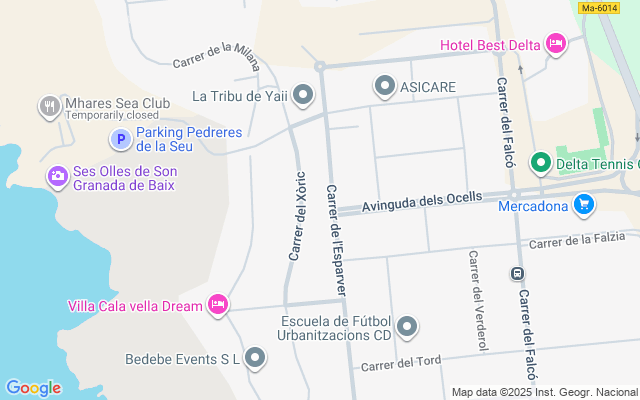Open the Google logo link
Screen dimensions: 640x400
tap(33, 388)
